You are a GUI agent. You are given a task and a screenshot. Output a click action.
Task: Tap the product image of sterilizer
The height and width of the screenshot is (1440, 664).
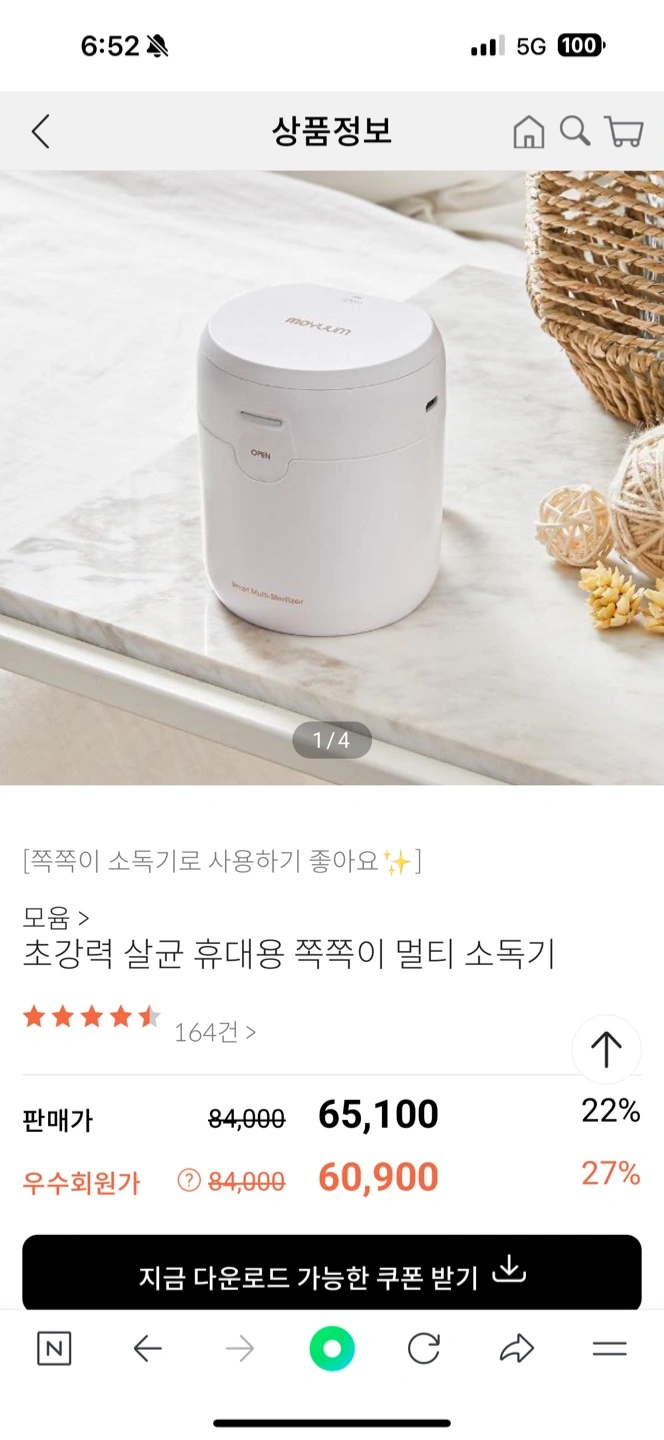click(x=332, y=477)
